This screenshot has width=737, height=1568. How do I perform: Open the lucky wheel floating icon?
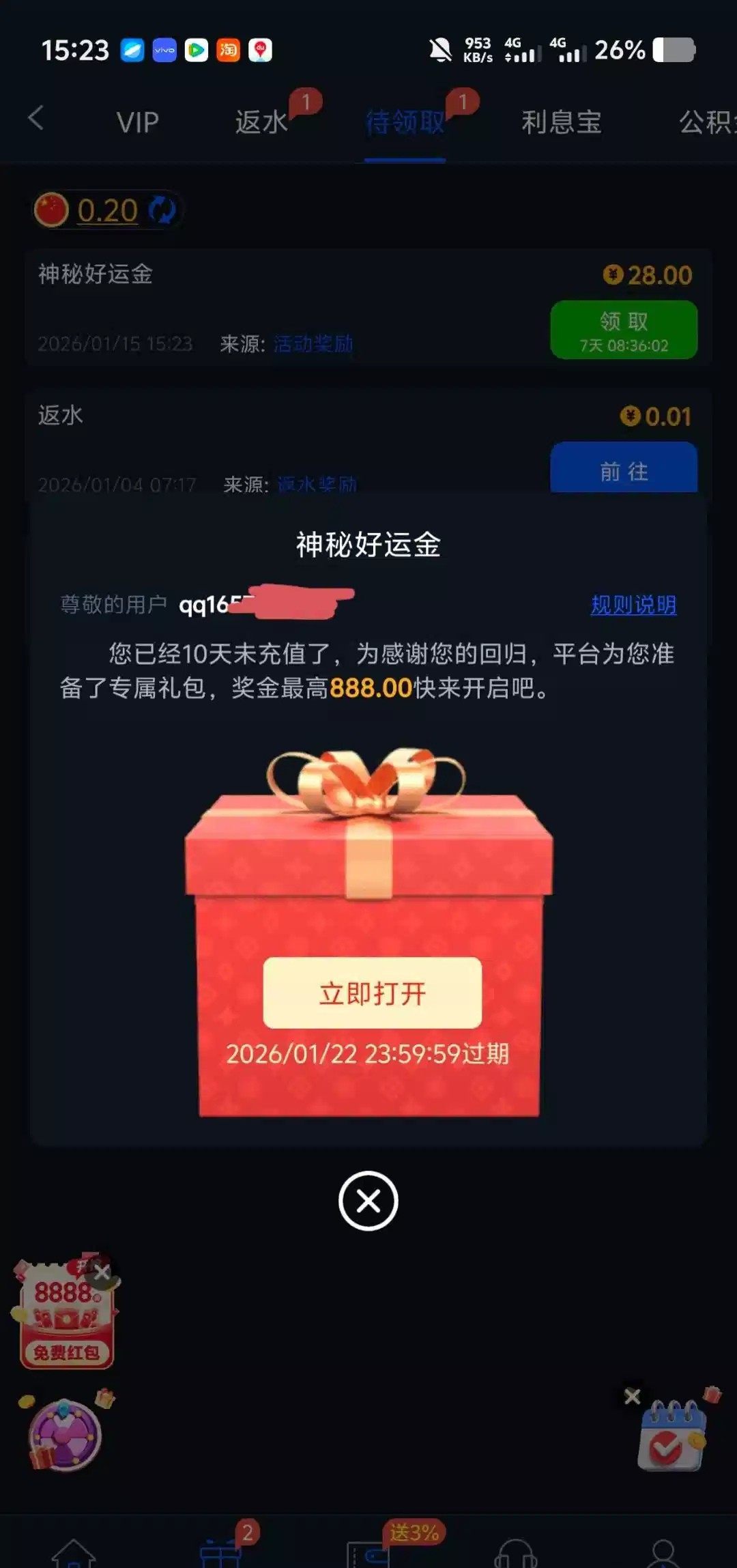[x=65, y=1434]
